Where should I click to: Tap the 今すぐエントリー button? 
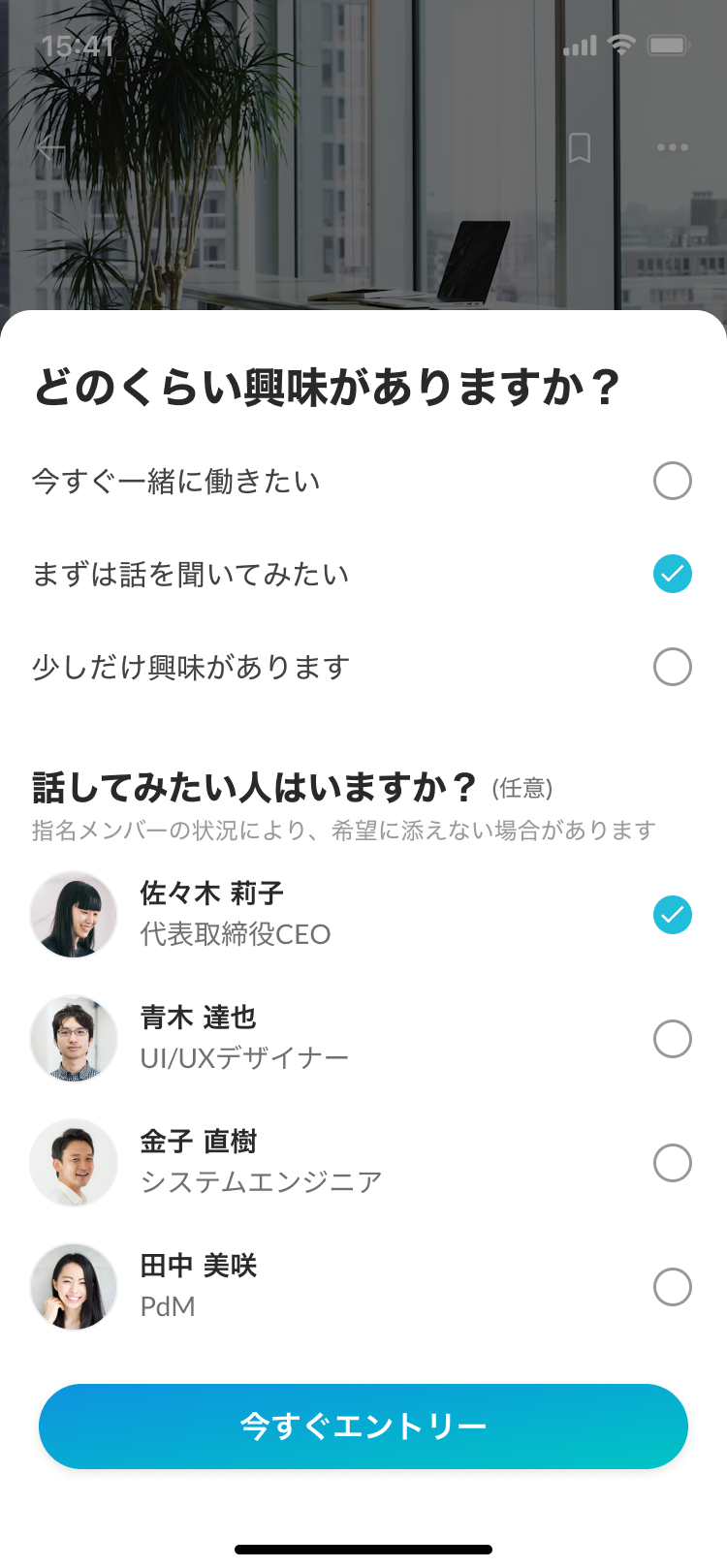tap(363, 1427)
